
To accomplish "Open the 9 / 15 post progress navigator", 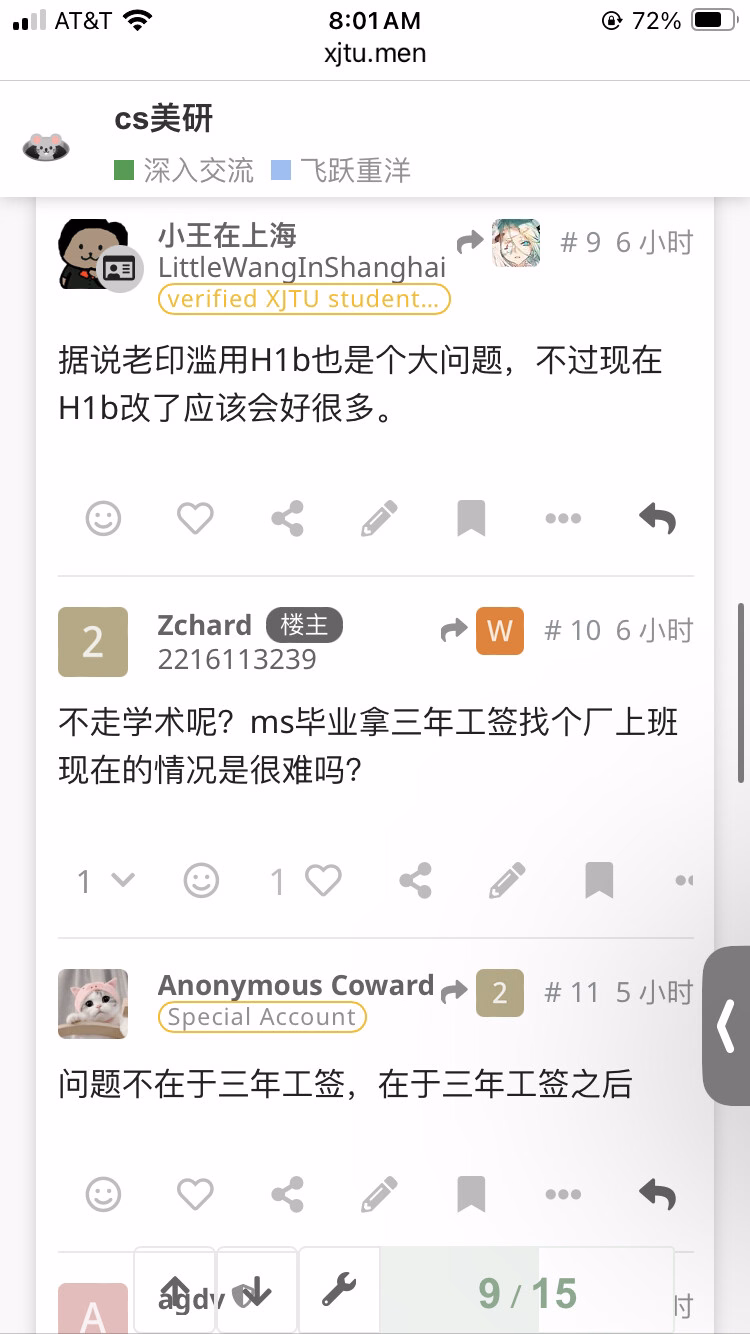I will click(527, 1293).
